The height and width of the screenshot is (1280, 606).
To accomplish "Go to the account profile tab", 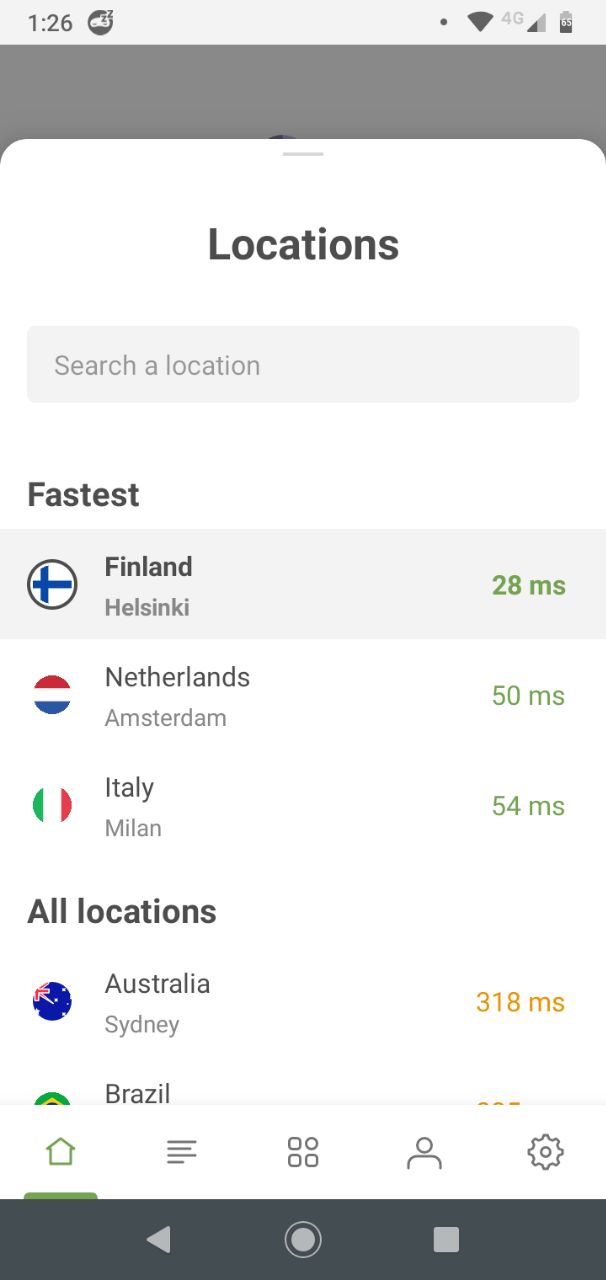I will (x=424, y=1152).
